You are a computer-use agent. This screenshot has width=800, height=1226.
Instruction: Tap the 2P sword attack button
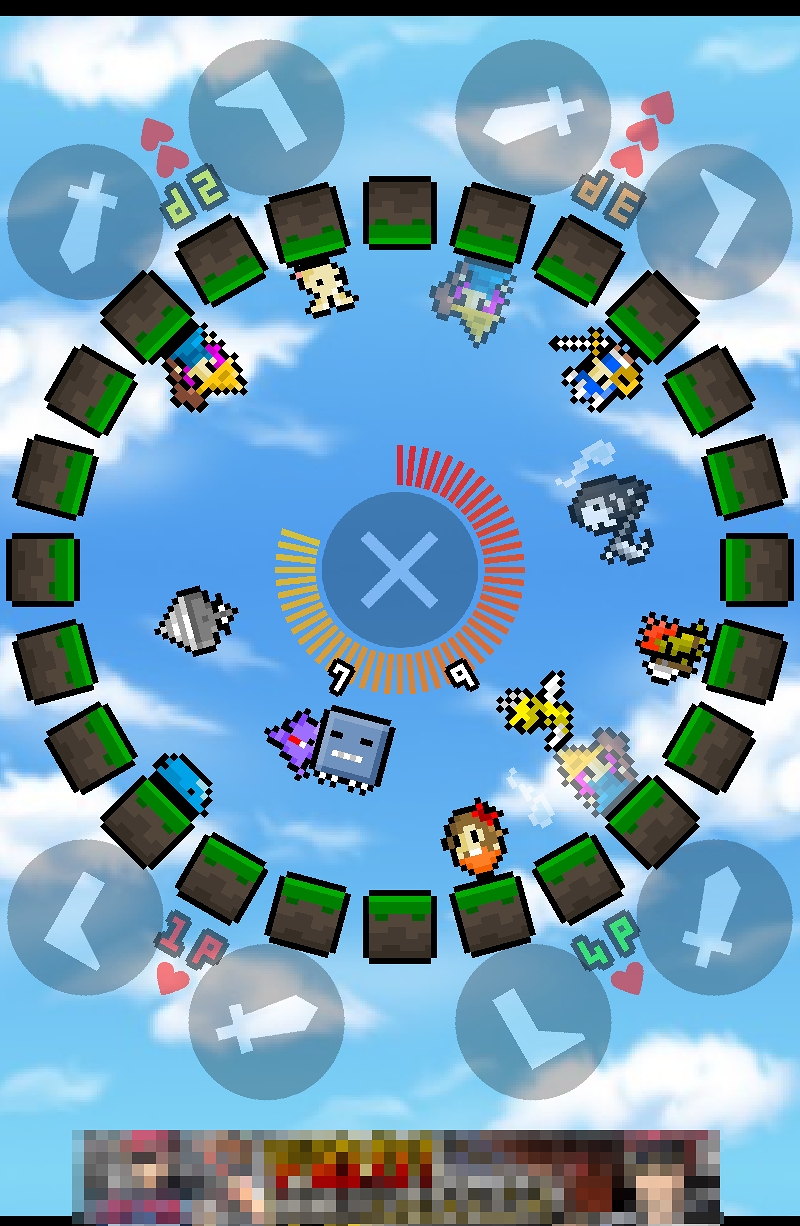(84, 222)
